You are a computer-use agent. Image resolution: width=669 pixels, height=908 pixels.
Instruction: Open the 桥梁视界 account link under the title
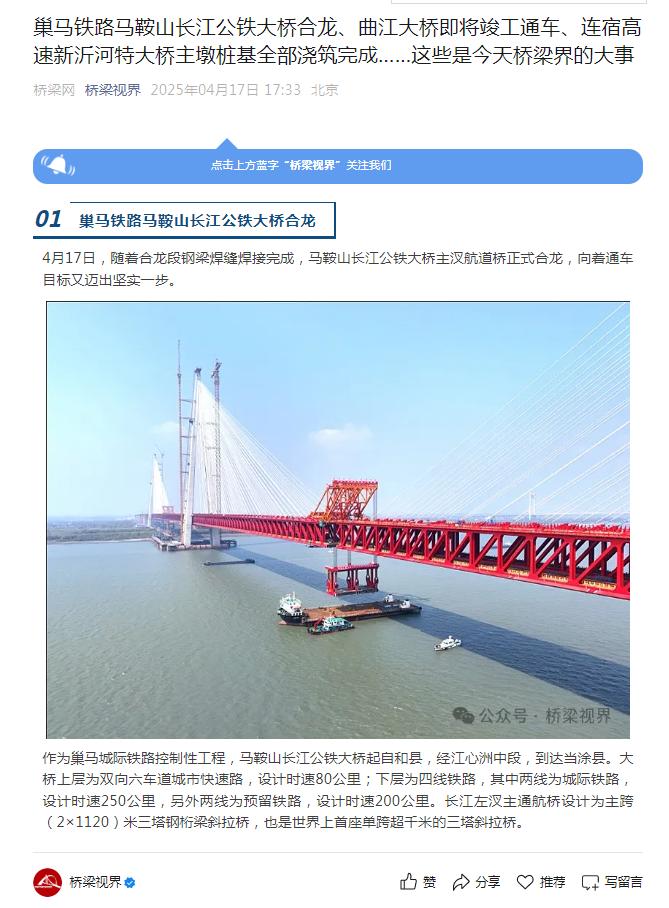[113, 90]
